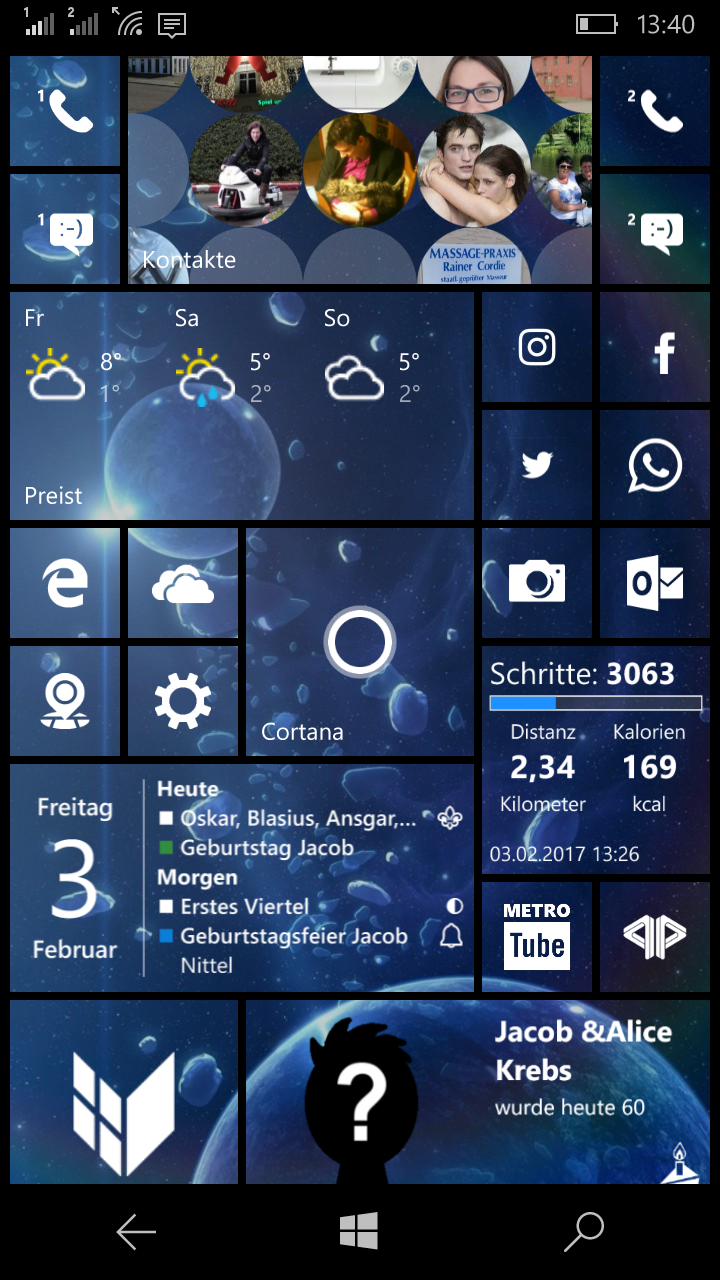Launch Instagram

(537, 347)
